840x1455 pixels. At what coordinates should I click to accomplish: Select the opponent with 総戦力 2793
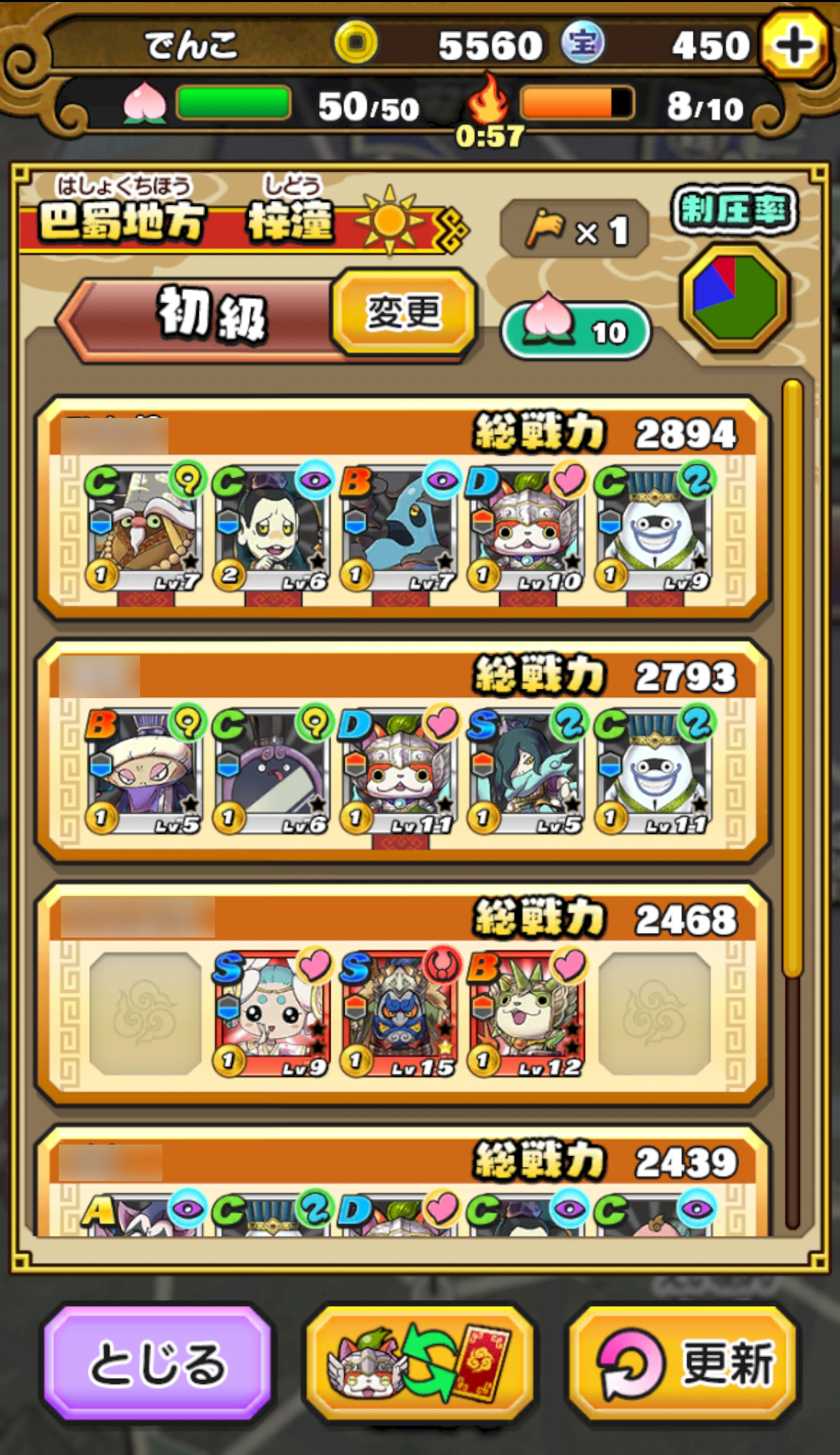click(402, 751)
